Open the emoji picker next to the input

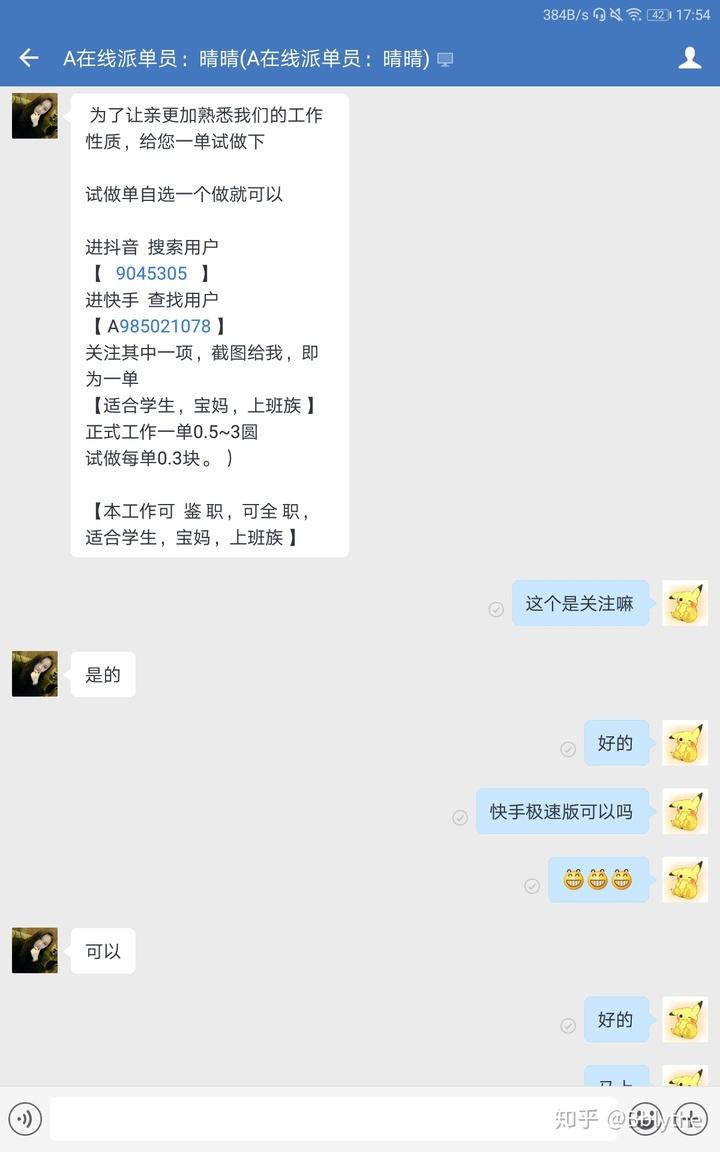(645, 1119)
